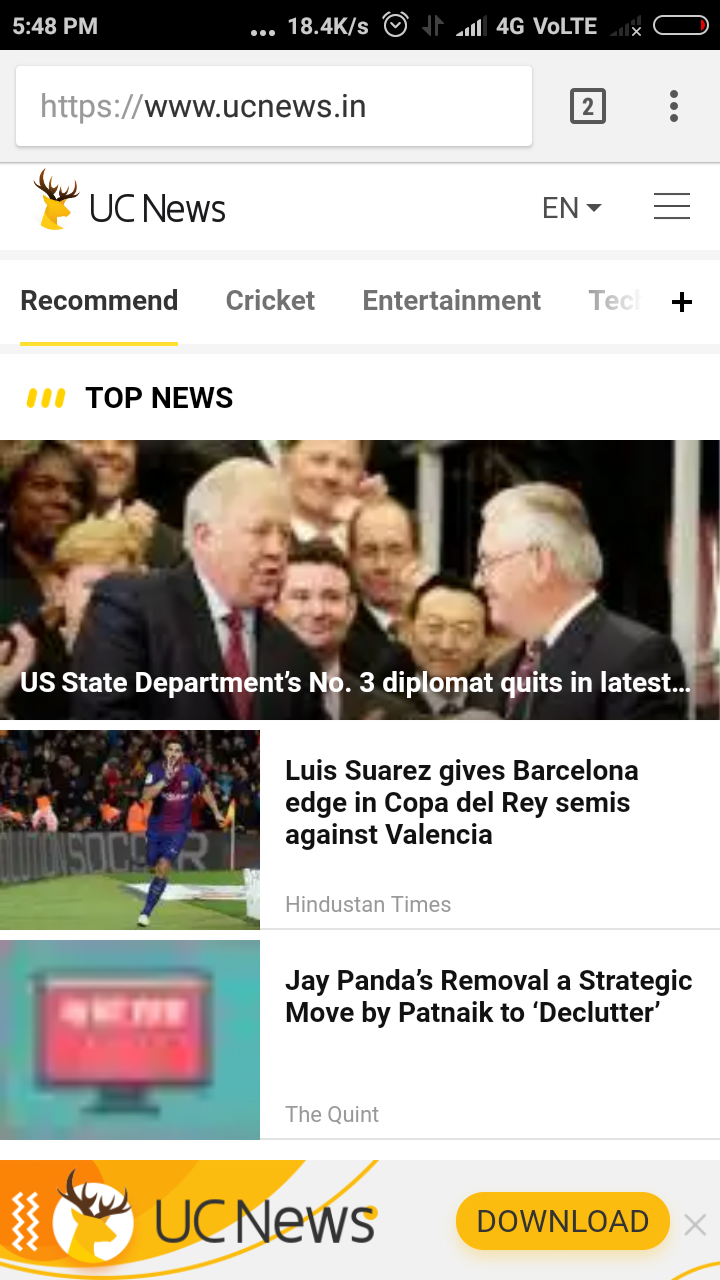The height and width of the screenshot is (1280, 720).
Task: Expand the EN language dropdown
Action: (571, 208)
